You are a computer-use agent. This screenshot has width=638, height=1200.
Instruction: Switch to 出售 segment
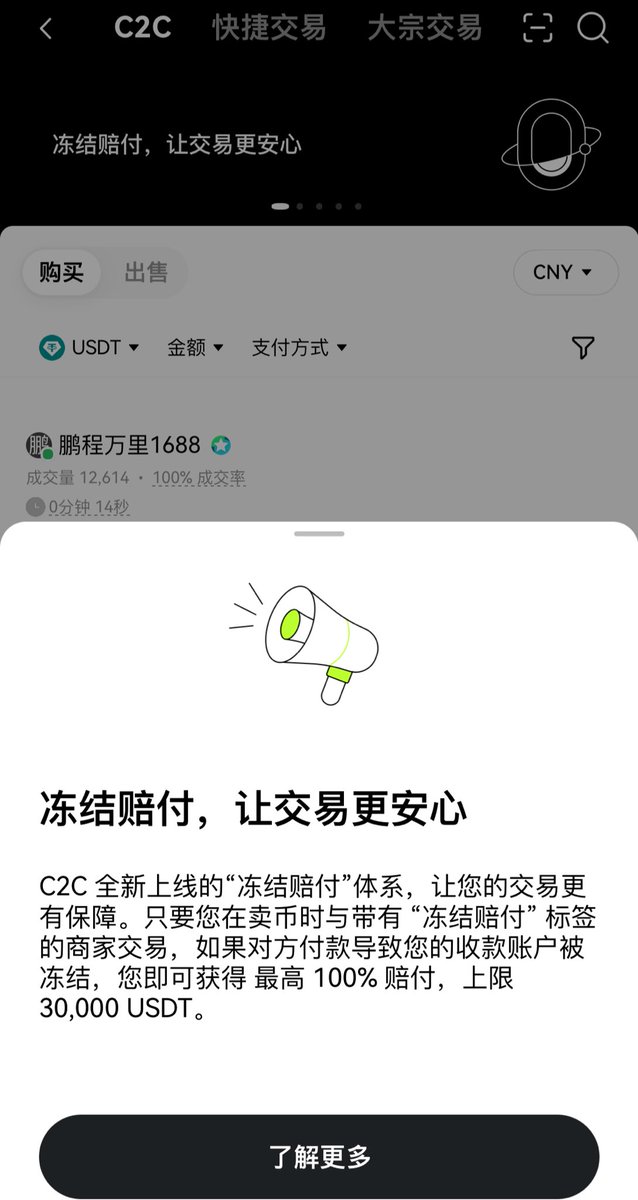click(x=146, y=272)
